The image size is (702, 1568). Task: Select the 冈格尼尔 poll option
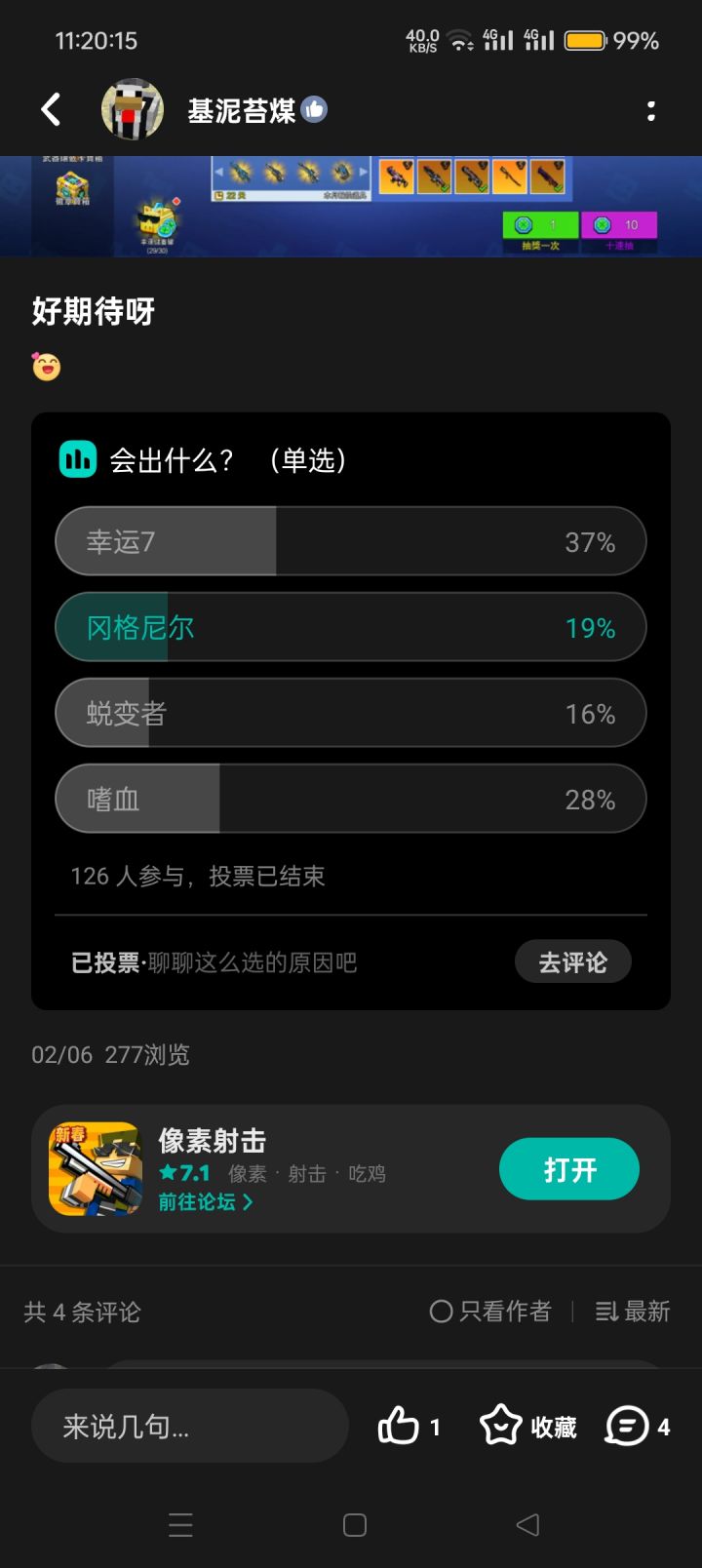coord(351,627)
